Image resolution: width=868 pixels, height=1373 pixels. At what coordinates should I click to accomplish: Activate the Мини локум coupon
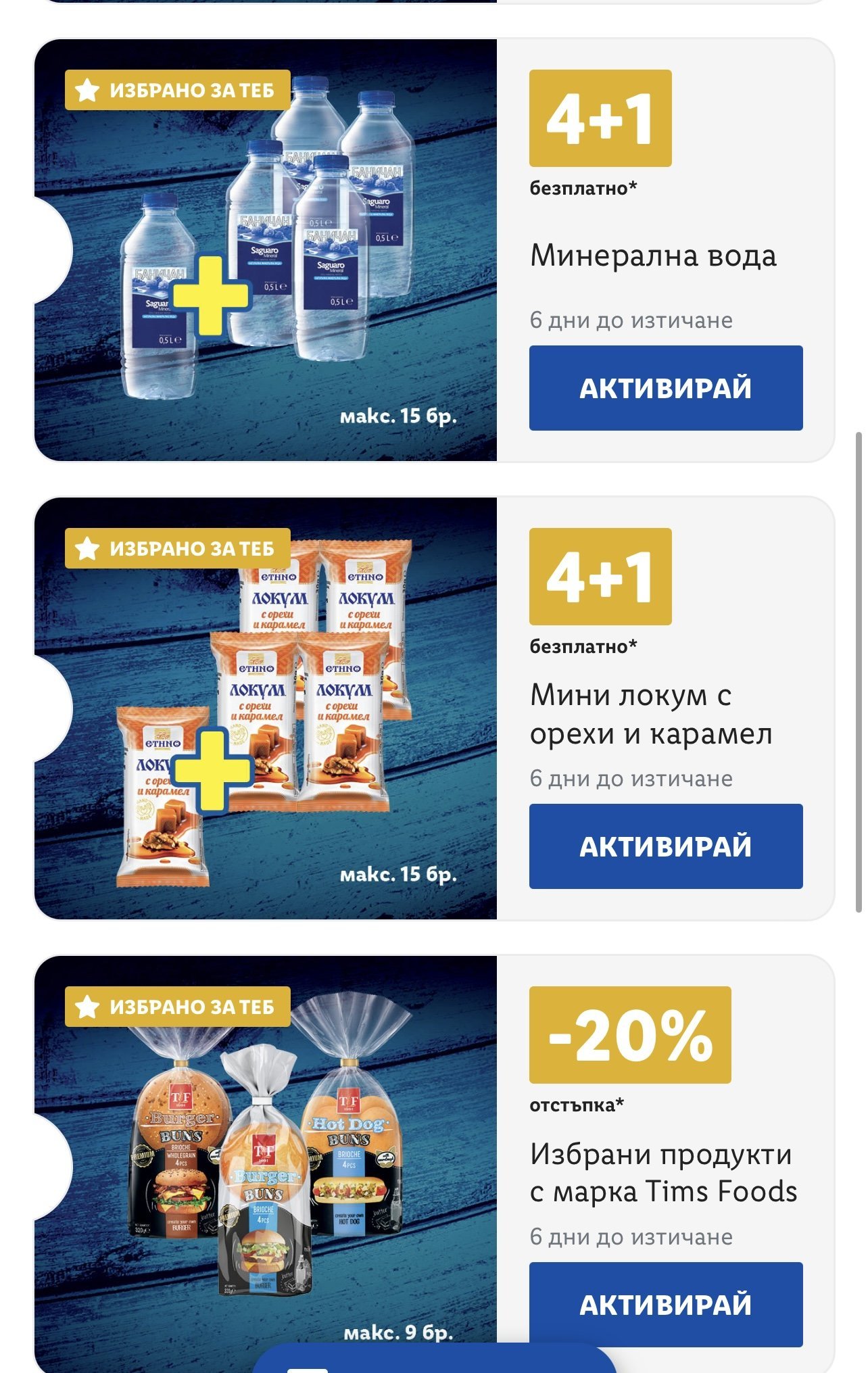pos(665,846)
